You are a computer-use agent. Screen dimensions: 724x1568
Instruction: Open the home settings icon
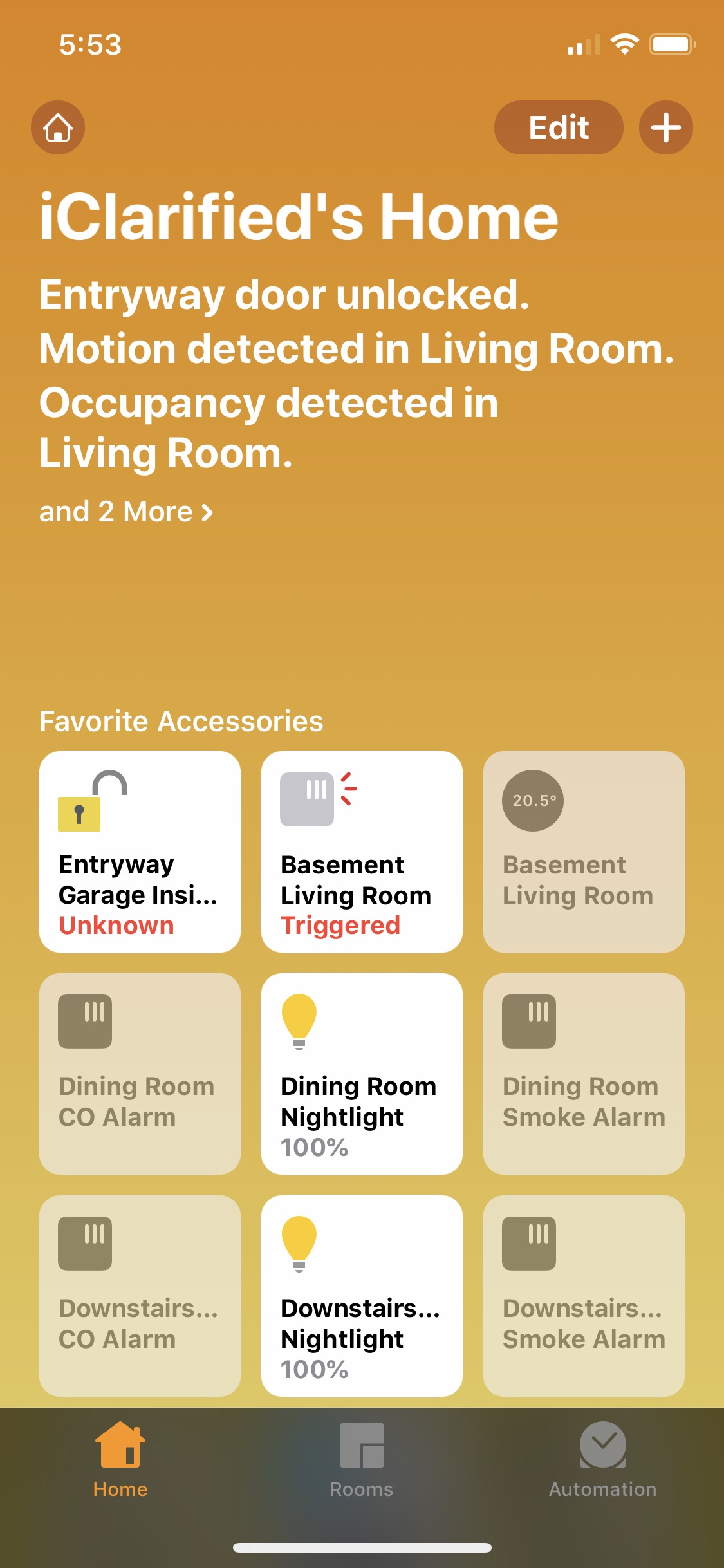pyautogui.click(x=58, y=127)
